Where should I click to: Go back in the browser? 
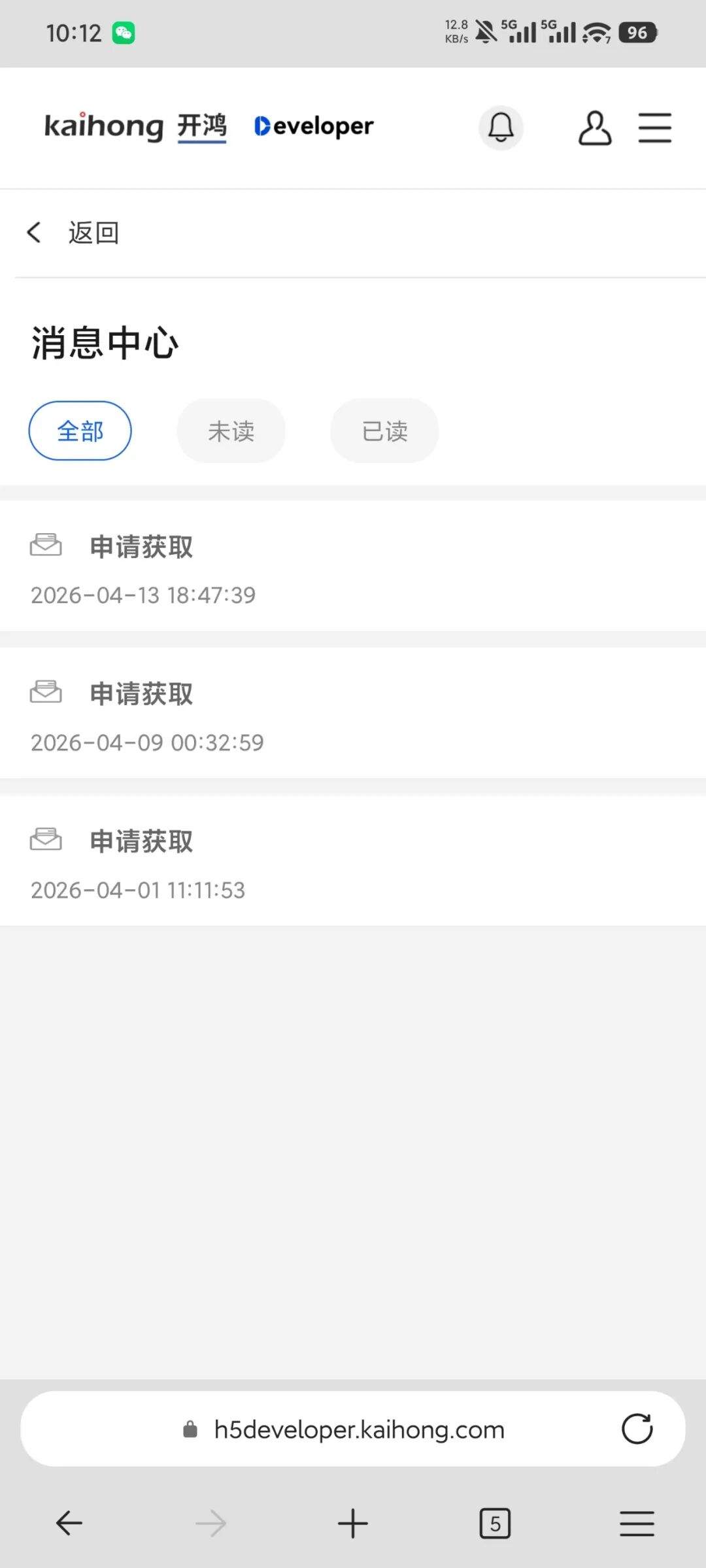(69, 1524)
